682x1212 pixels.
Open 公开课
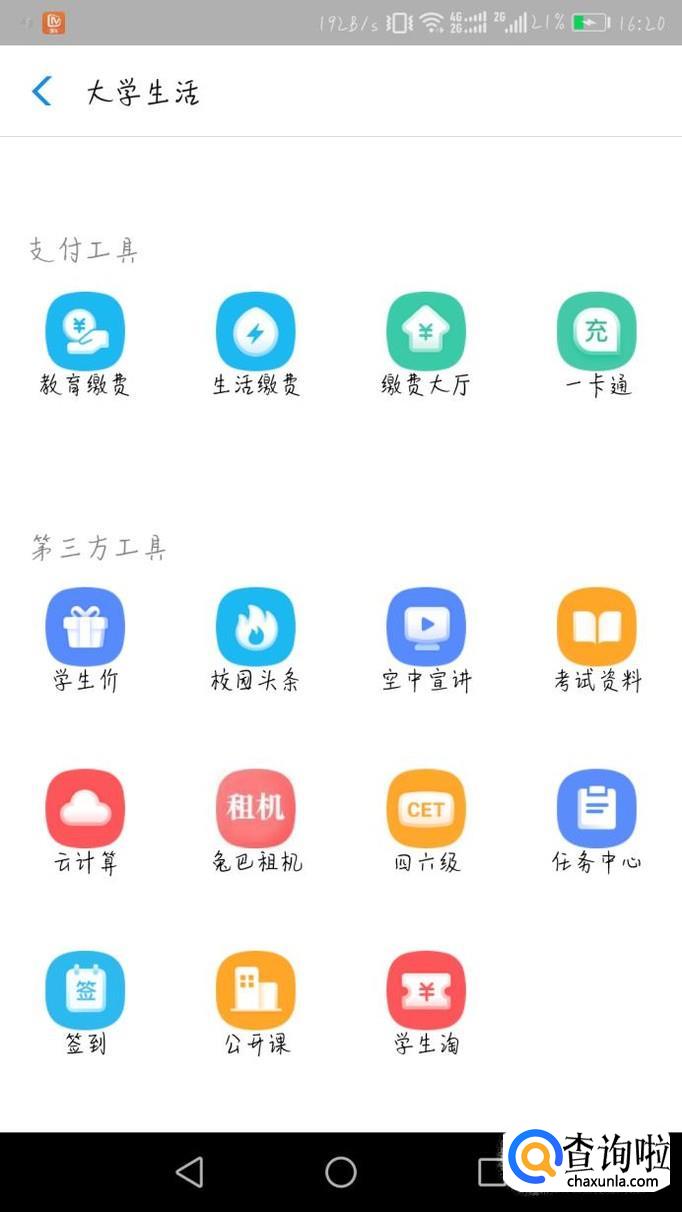(x=256, y=990)
